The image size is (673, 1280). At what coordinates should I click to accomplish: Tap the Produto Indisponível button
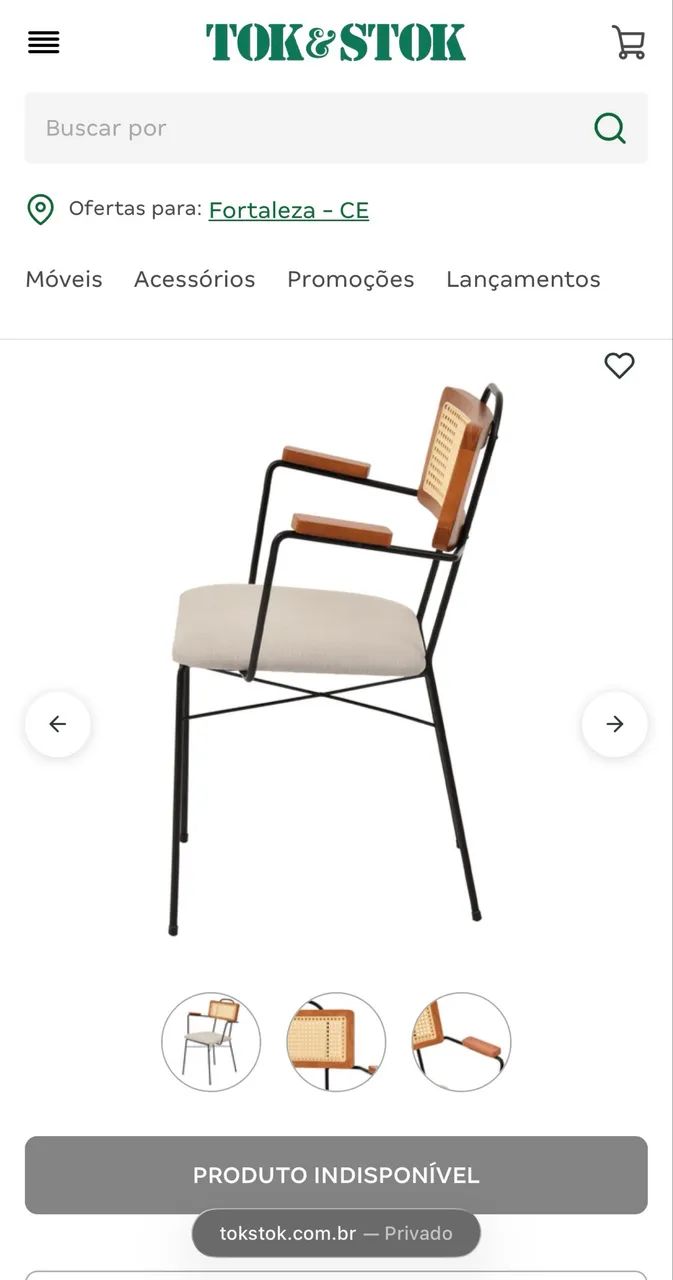336,1175
